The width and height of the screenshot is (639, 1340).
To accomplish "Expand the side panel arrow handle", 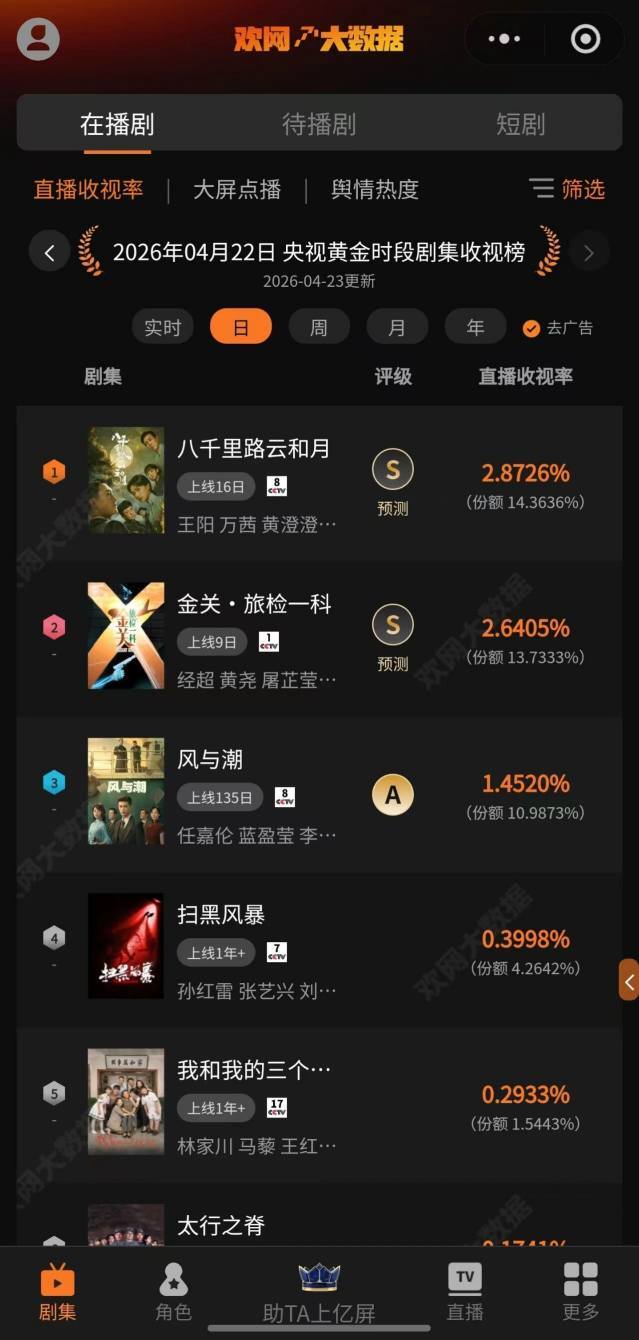I will pos(629,980).
